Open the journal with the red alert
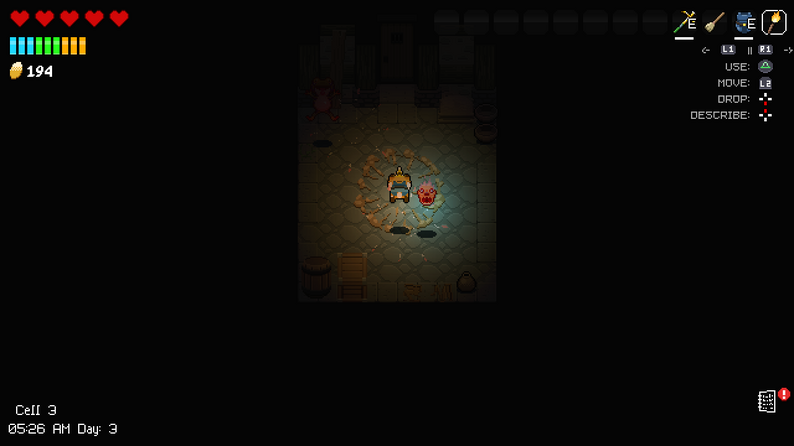The height and width of the screenshot is (446, 794). [x=768, y=401]
